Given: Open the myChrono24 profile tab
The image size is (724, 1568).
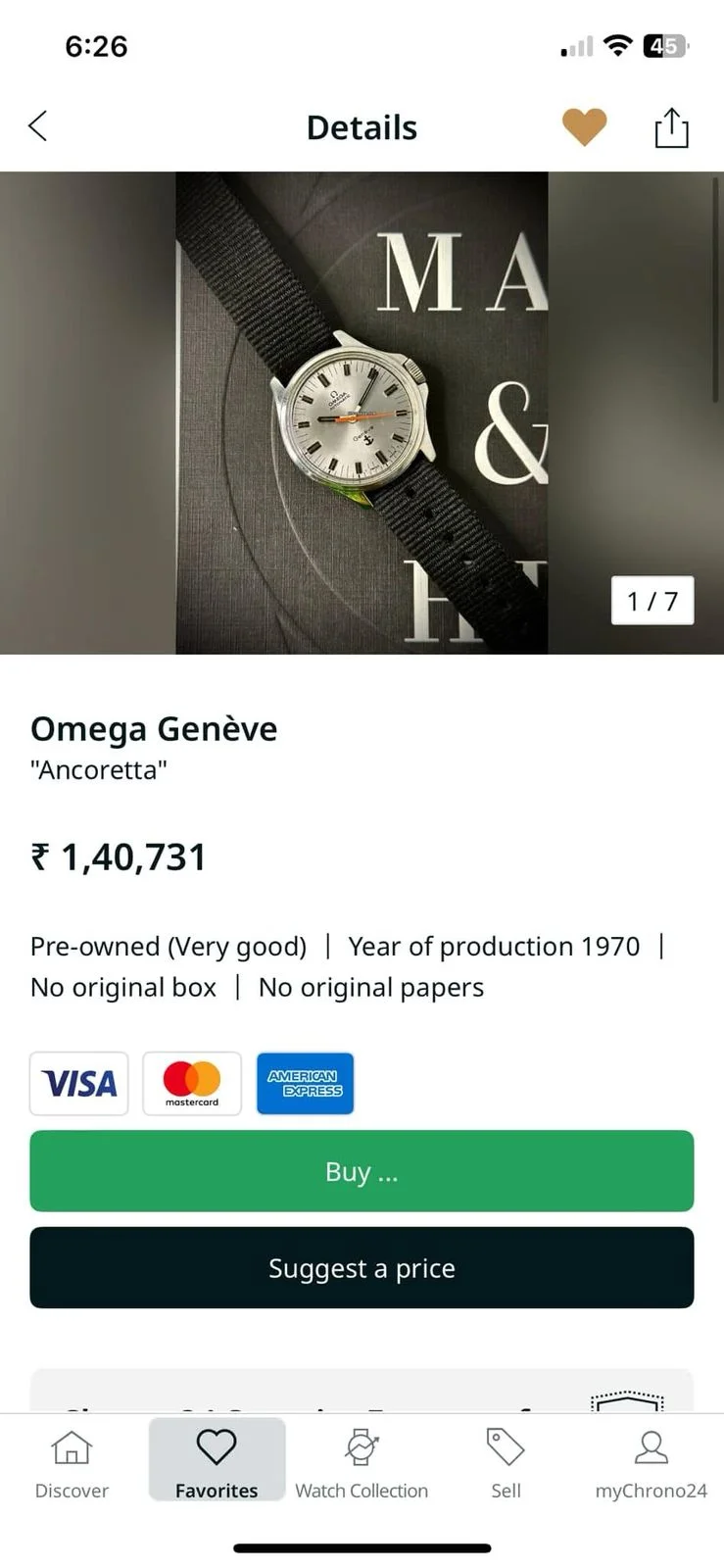Looking at the screenshot, I should 651,1464.
